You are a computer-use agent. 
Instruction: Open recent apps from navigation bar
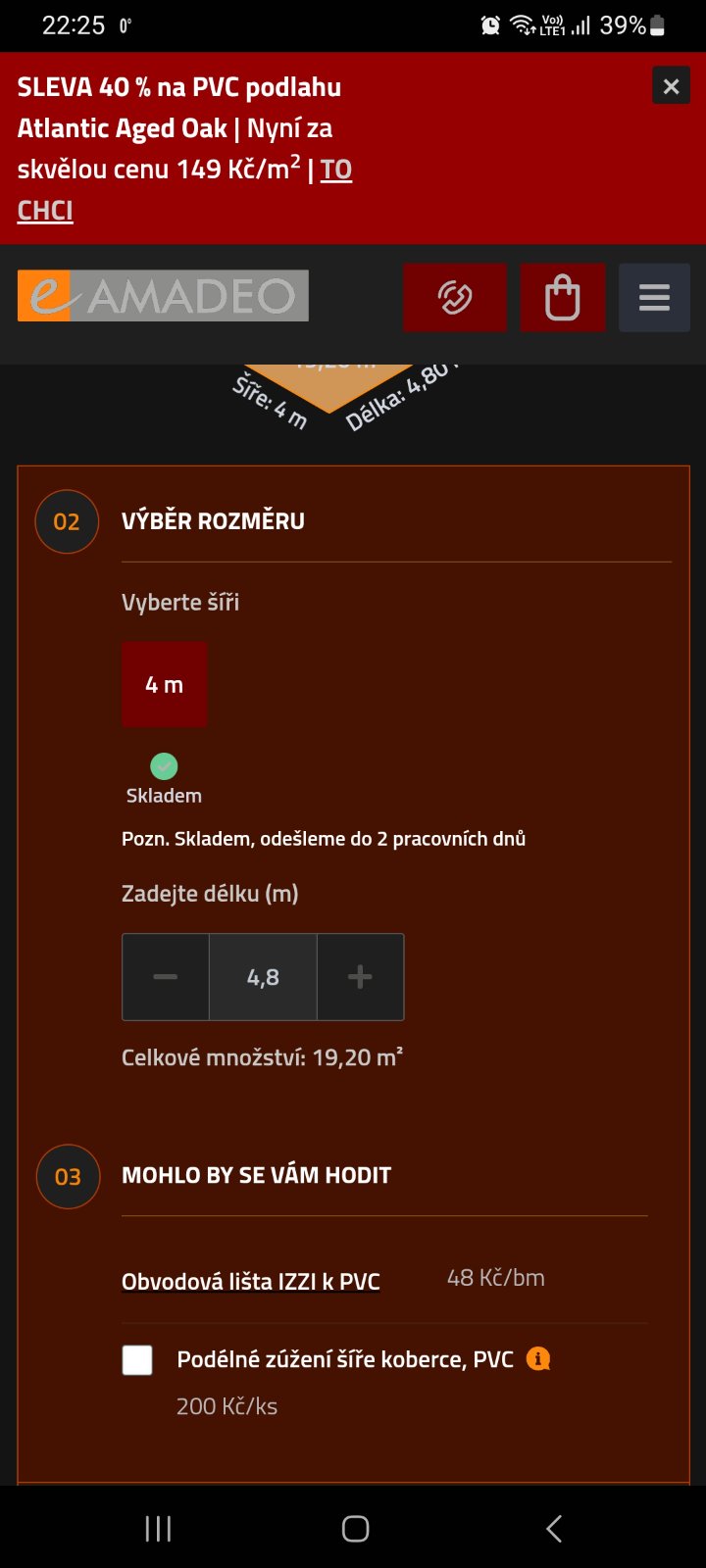pyautogui.click(x=158, y=1528)
